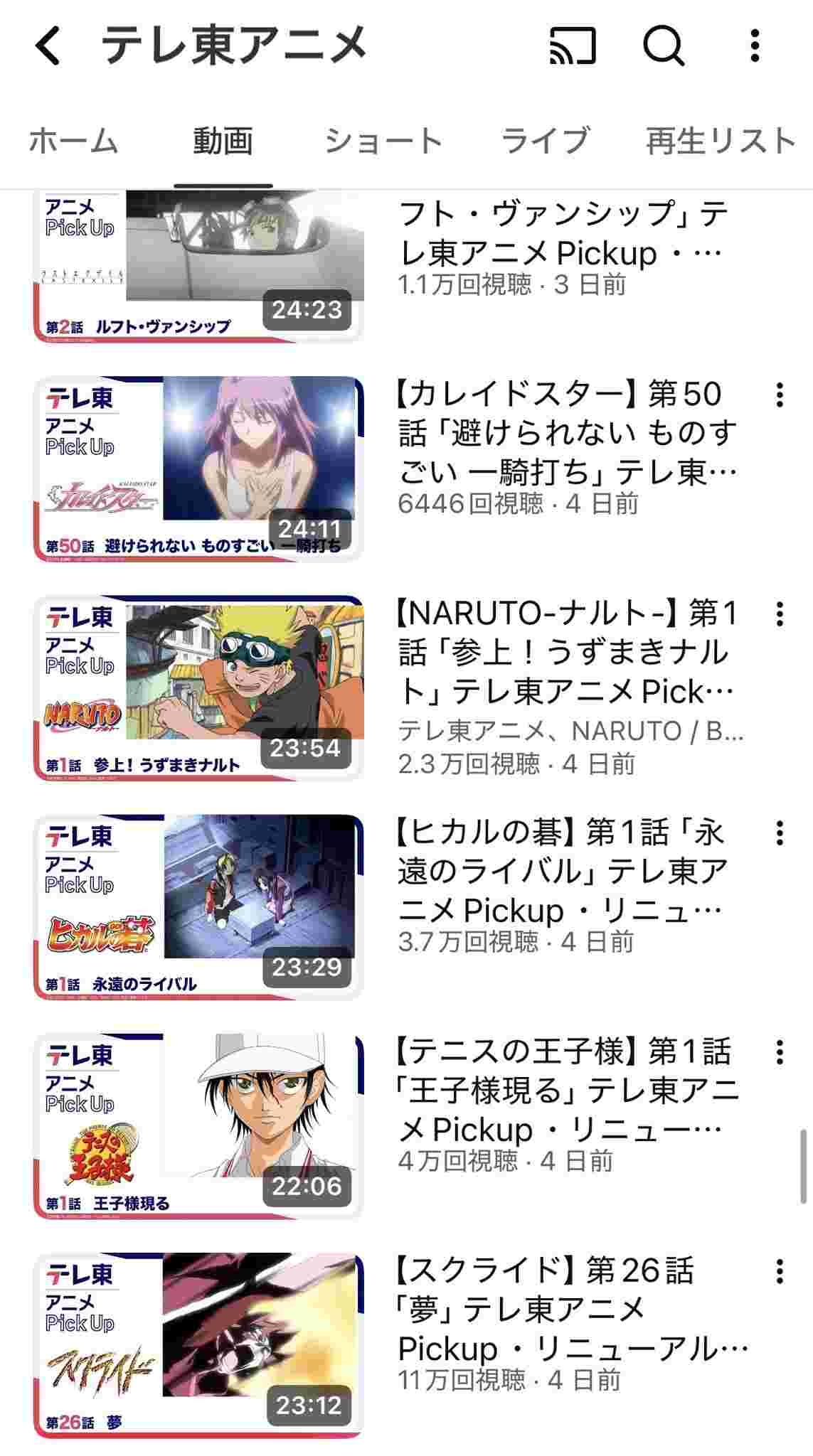The image size is (813, 1456).
Task: Go back from テレ東アニメ channel
Action: pyautogui.click(x=48, y=46)
